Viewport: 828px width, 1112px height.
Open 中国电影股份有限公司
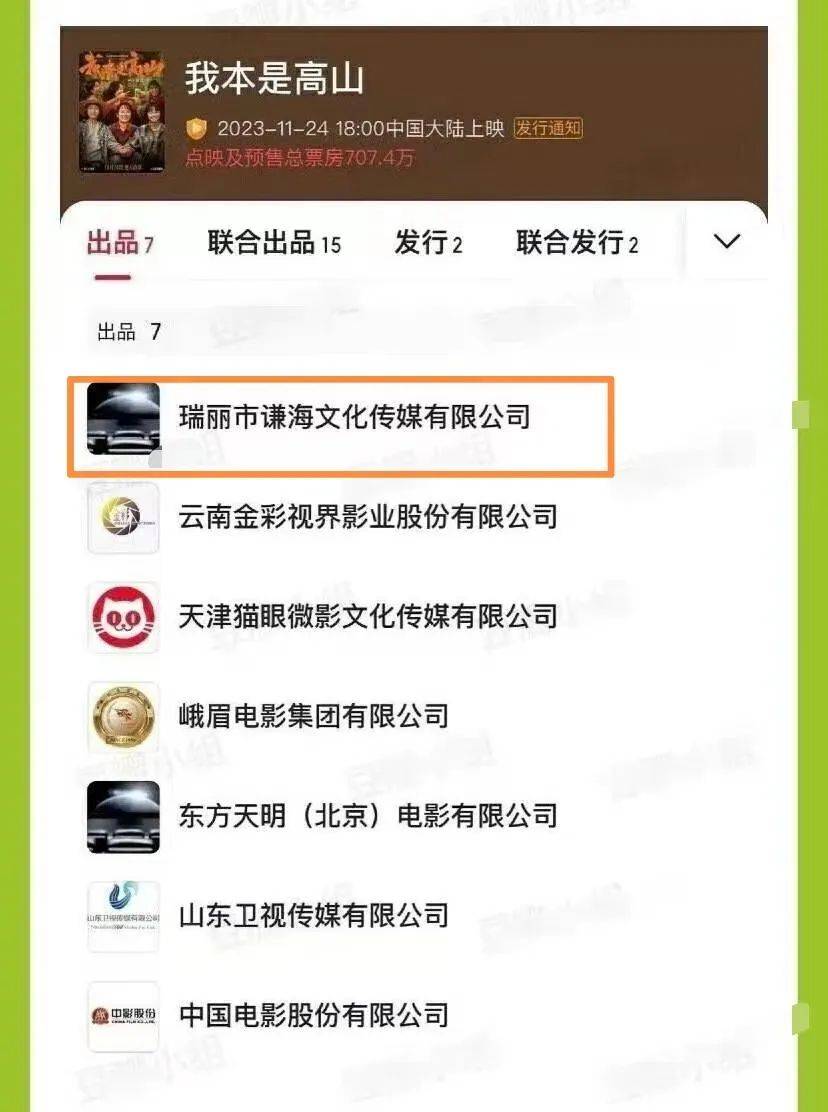click(x=313, y=1015)
